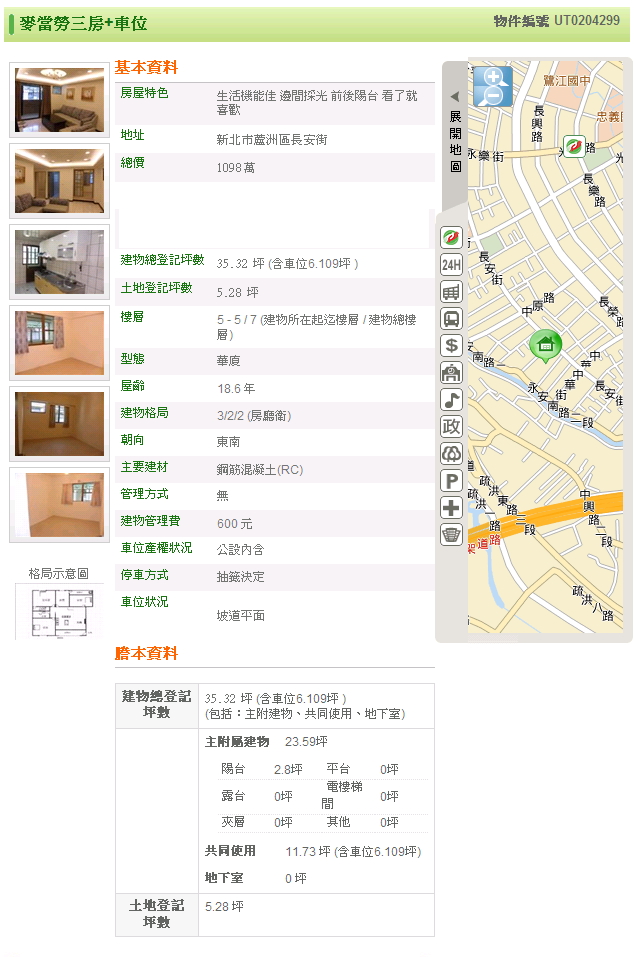Screen dimensions: 634x957
Task: Tap the green house marker on map
Action: coord(545,345)
